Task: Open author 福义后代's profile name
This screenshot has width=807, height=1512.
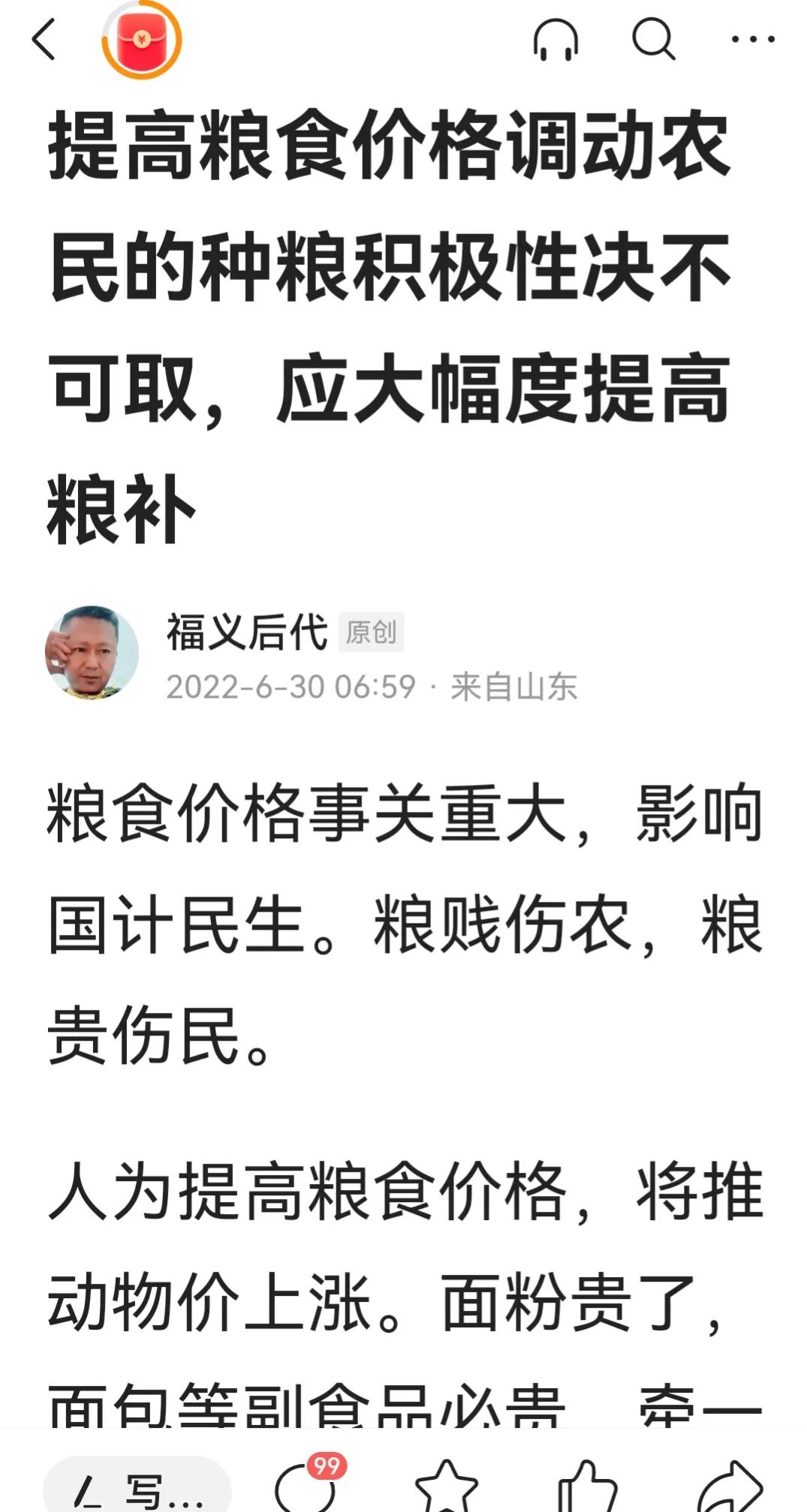Action: (248, 631)
